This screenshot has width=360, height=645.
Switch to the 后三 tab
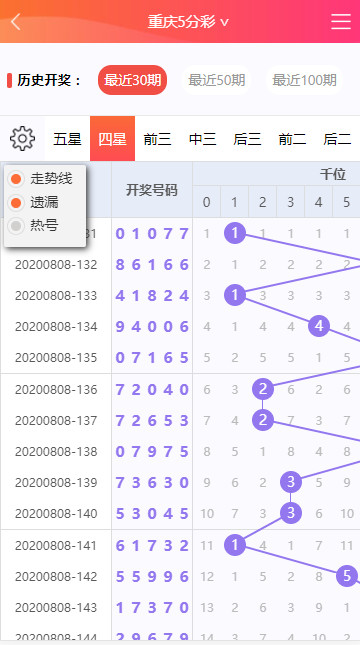[x=247, y=139]
